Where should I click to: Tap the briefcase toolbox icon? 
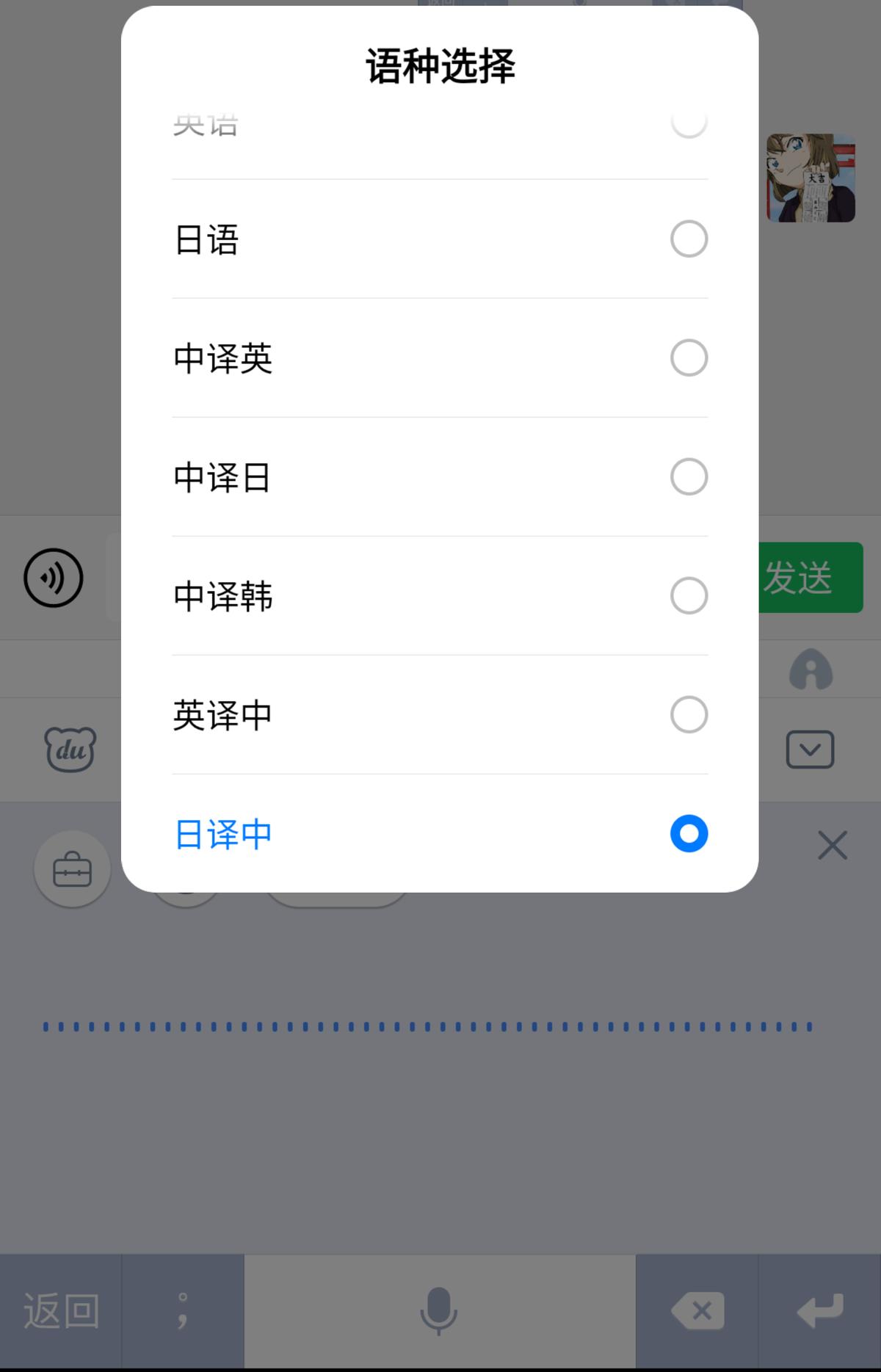pyautogui.click(x=72, y=868)
